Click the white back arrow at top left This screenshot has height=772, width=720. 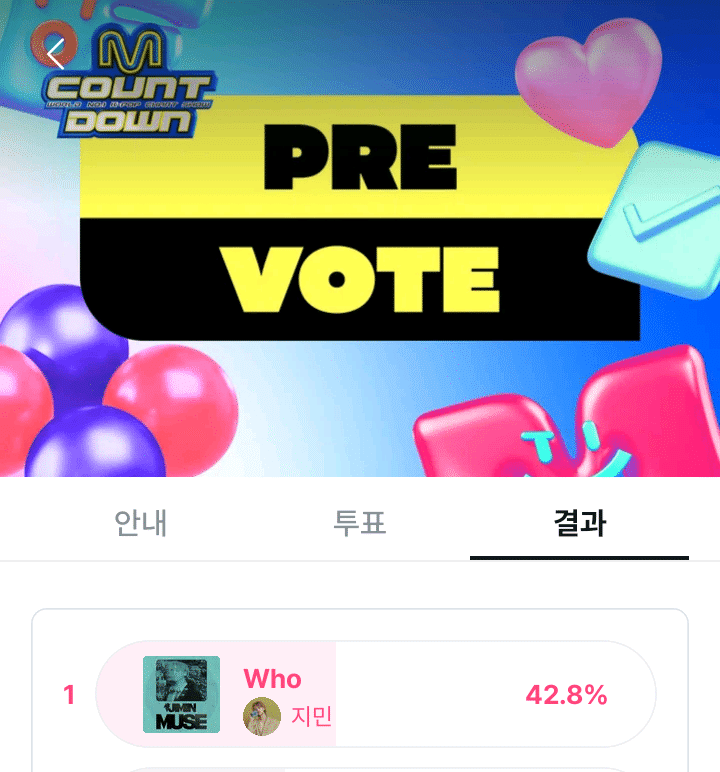point(55,50)
